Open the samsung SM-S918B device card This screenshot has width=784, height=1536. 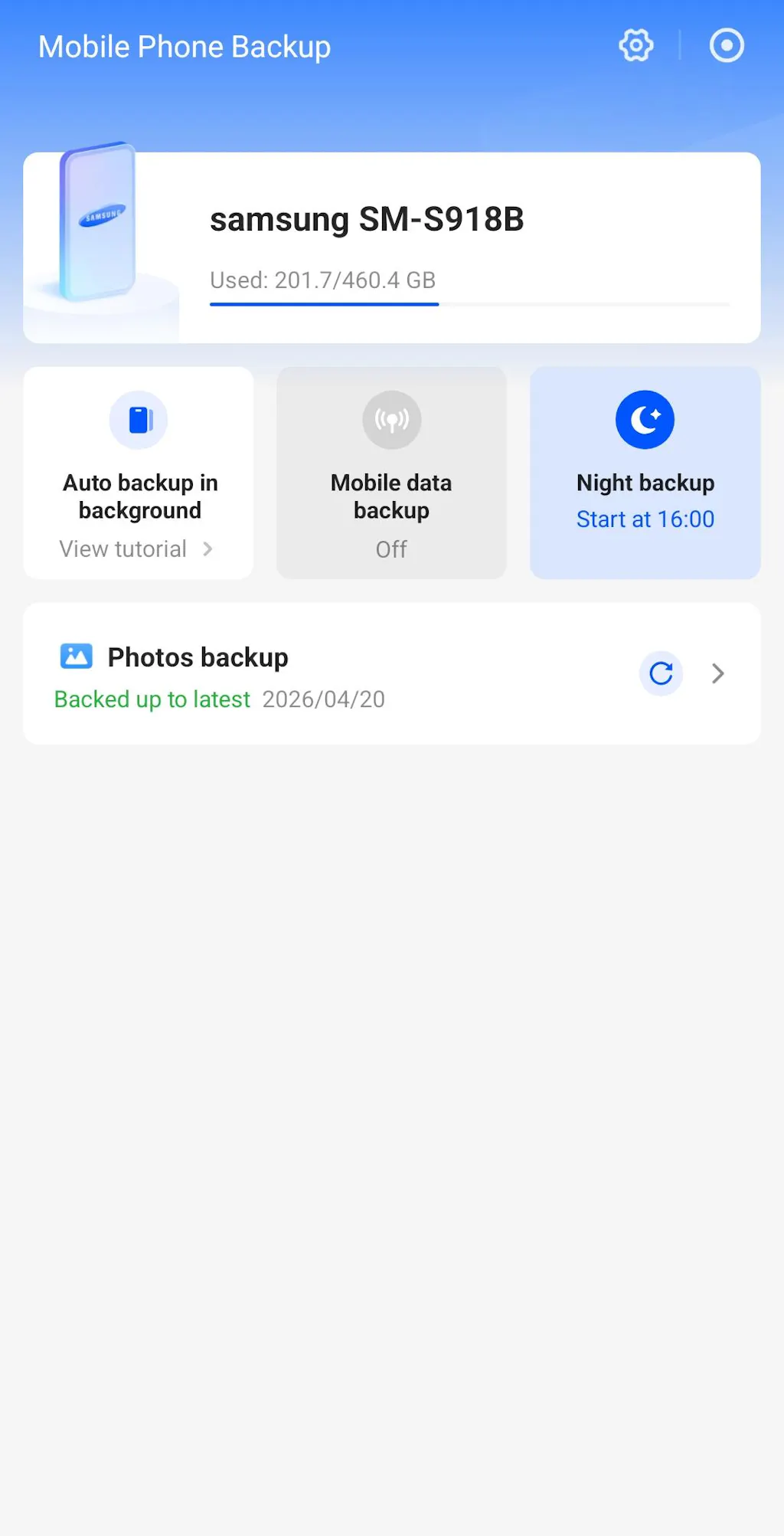(x=391, y=247)
